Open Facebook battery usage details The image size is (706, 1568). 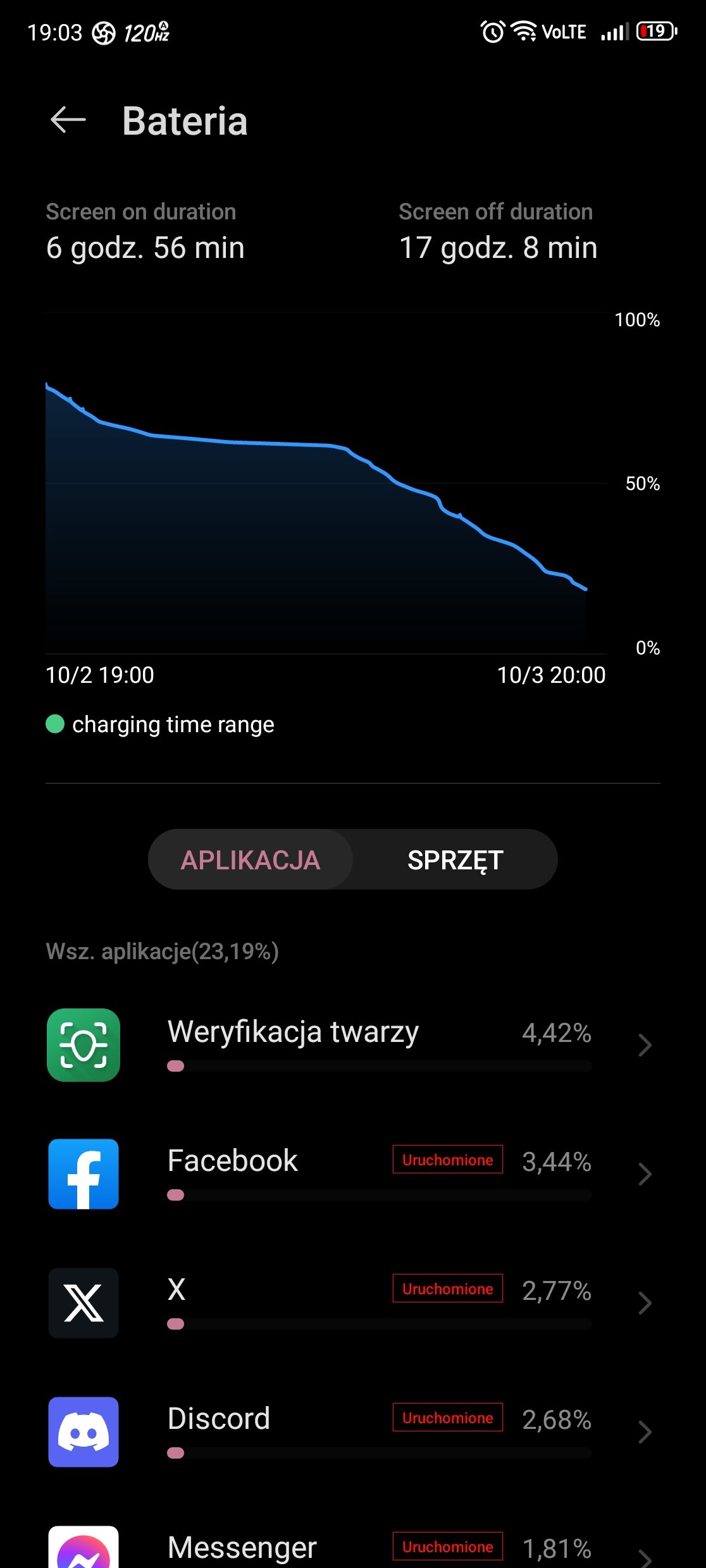(353, 1174)
